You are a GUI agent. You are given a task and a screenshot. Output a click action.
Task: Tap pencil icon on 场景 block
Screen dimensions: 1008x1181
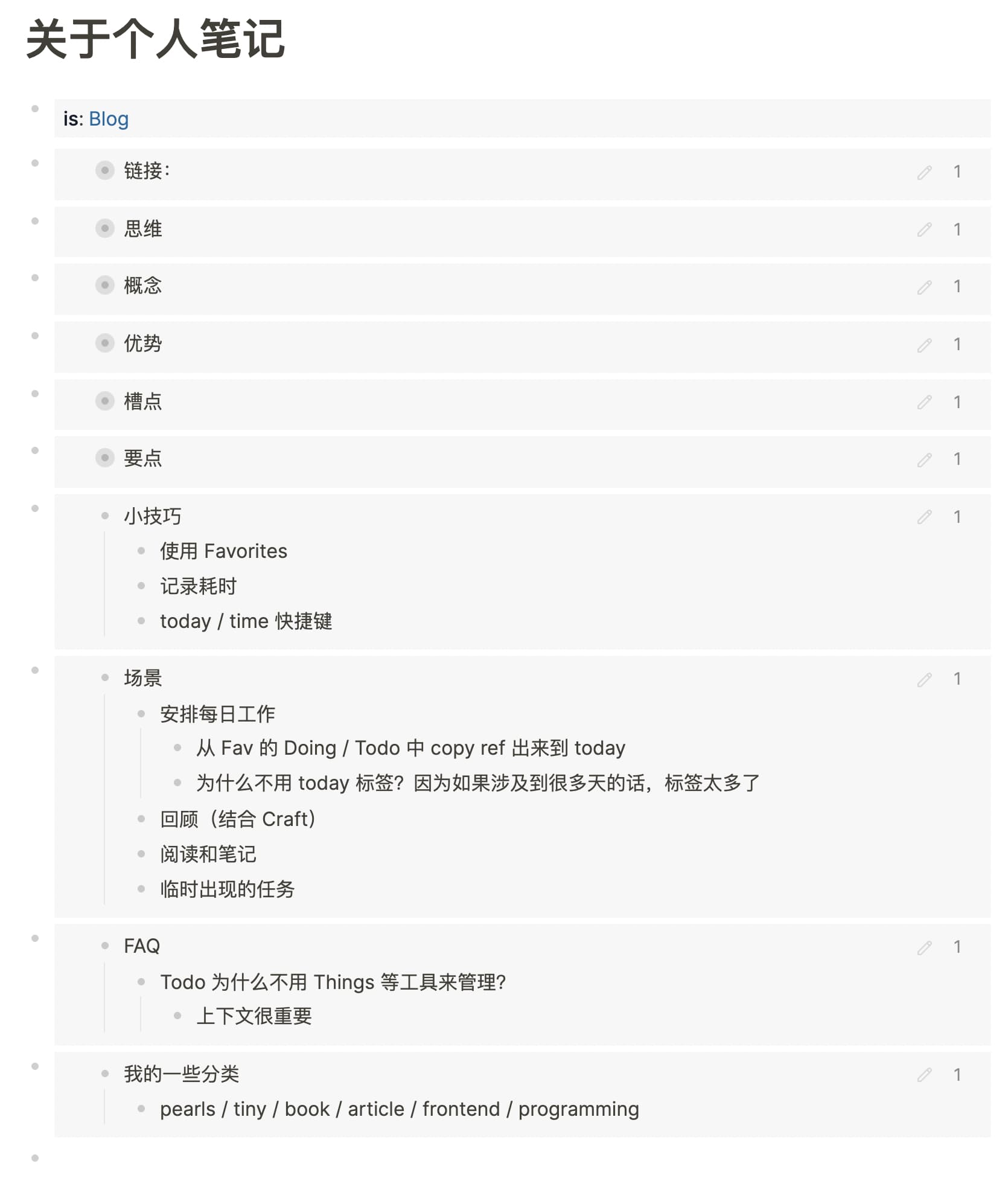(x=924, y=680)
